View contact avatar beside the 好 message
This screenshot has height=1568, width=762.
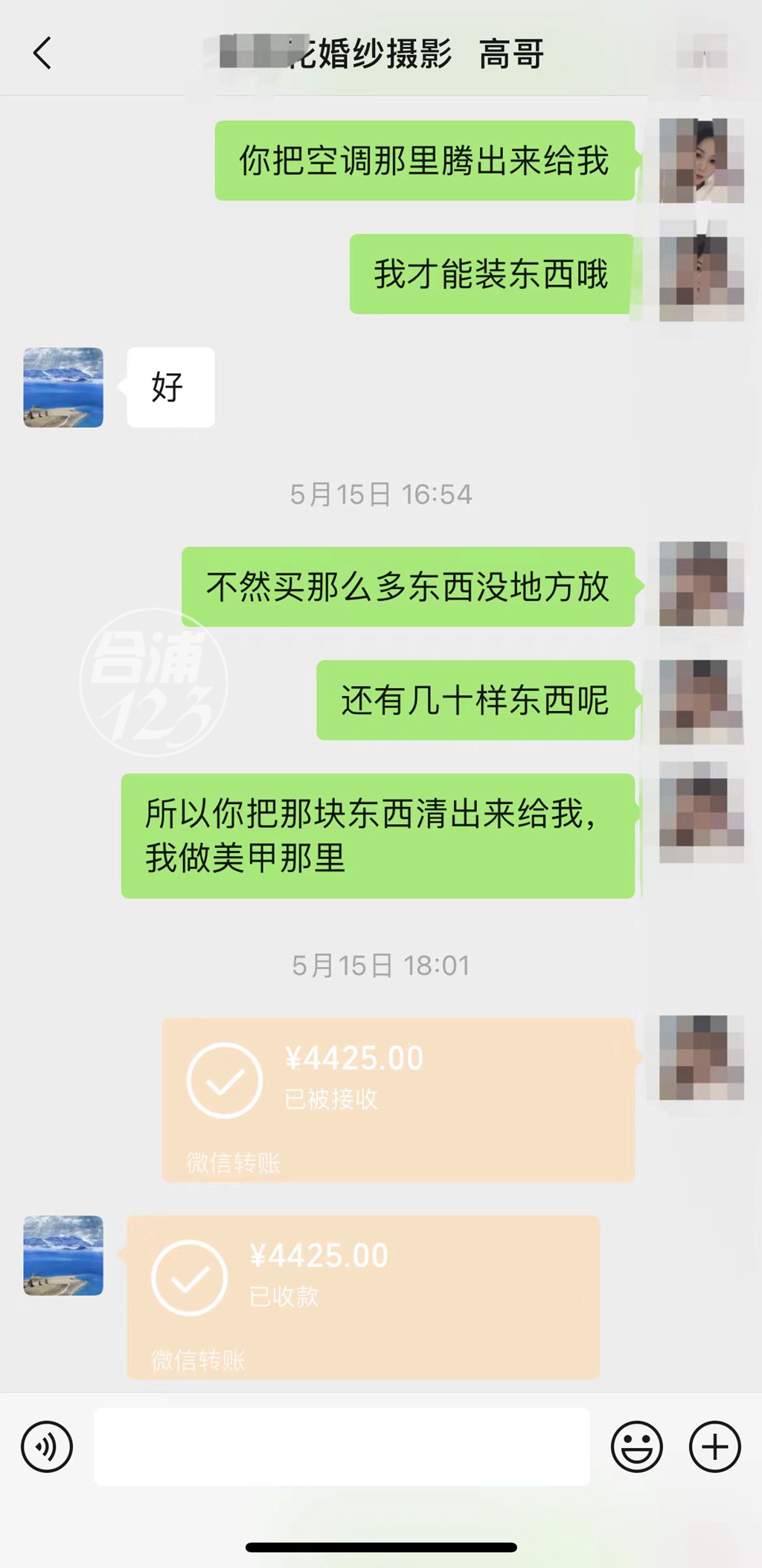[x=63, y=387]
